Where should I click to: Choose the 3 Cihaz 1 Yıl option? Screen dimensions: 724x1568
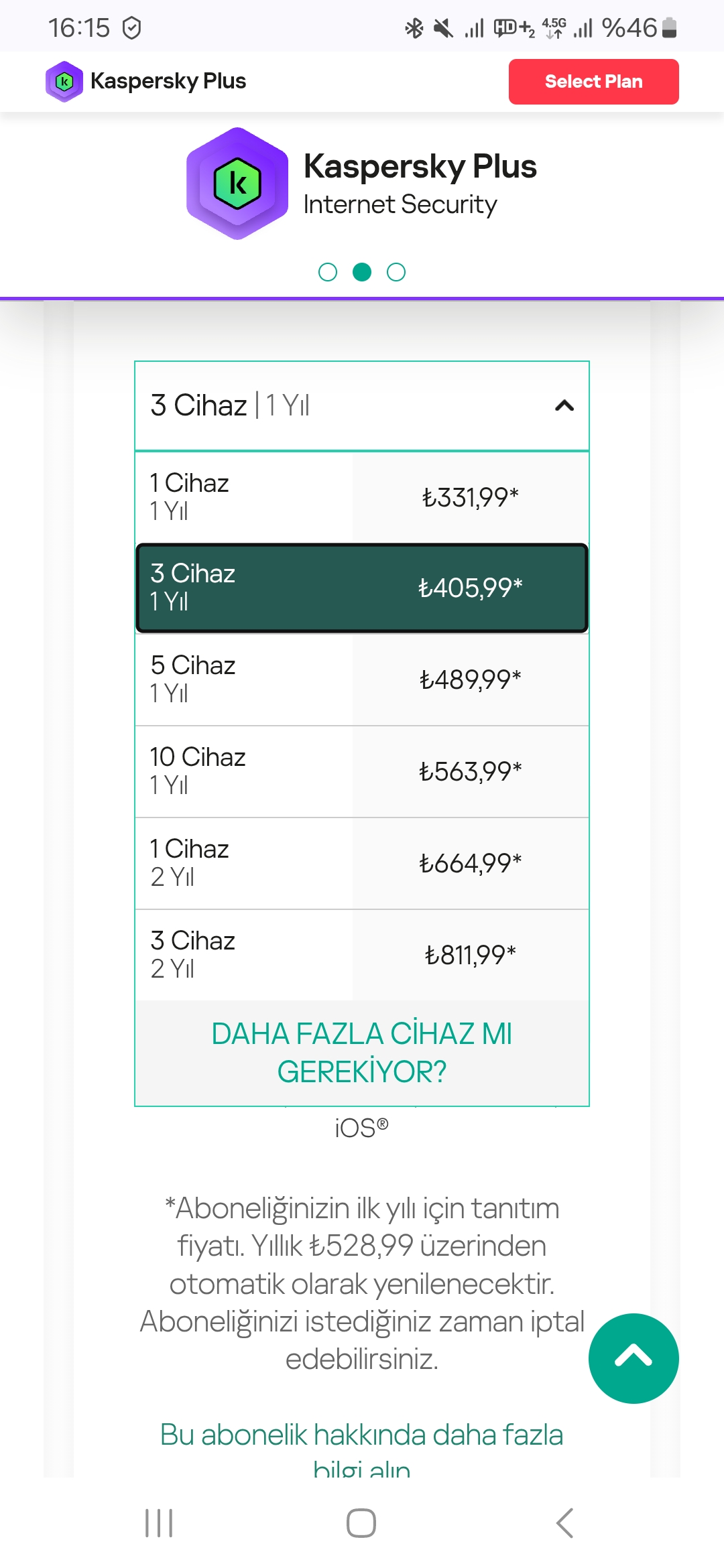362,588
